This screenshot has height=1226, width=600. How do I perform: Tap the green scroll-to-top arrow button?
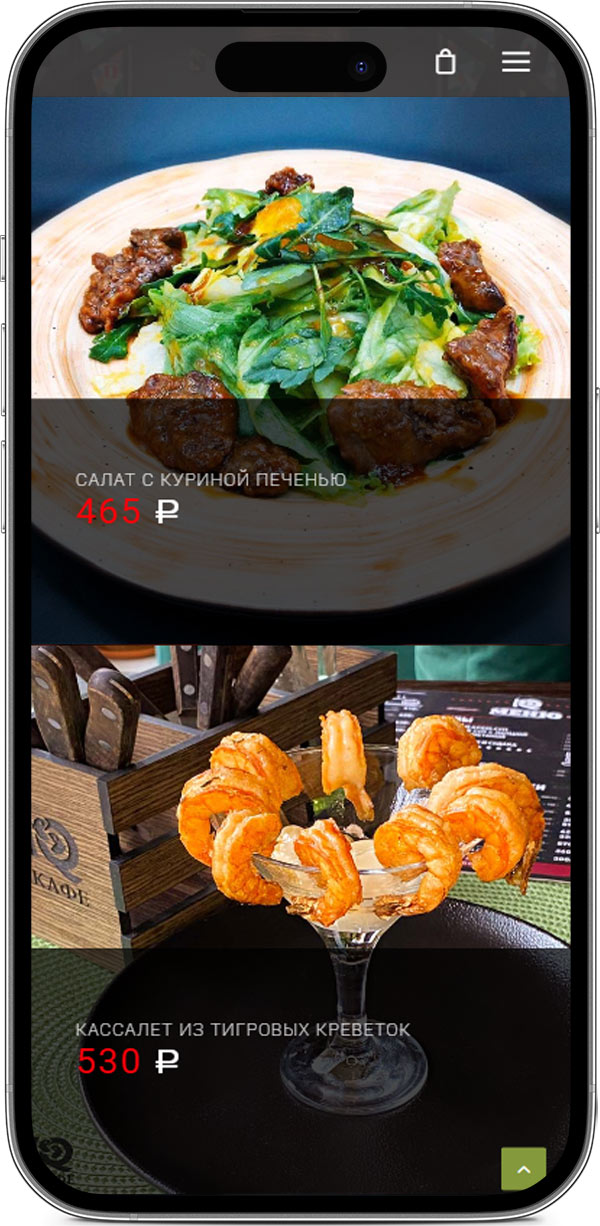(523, 1168)
